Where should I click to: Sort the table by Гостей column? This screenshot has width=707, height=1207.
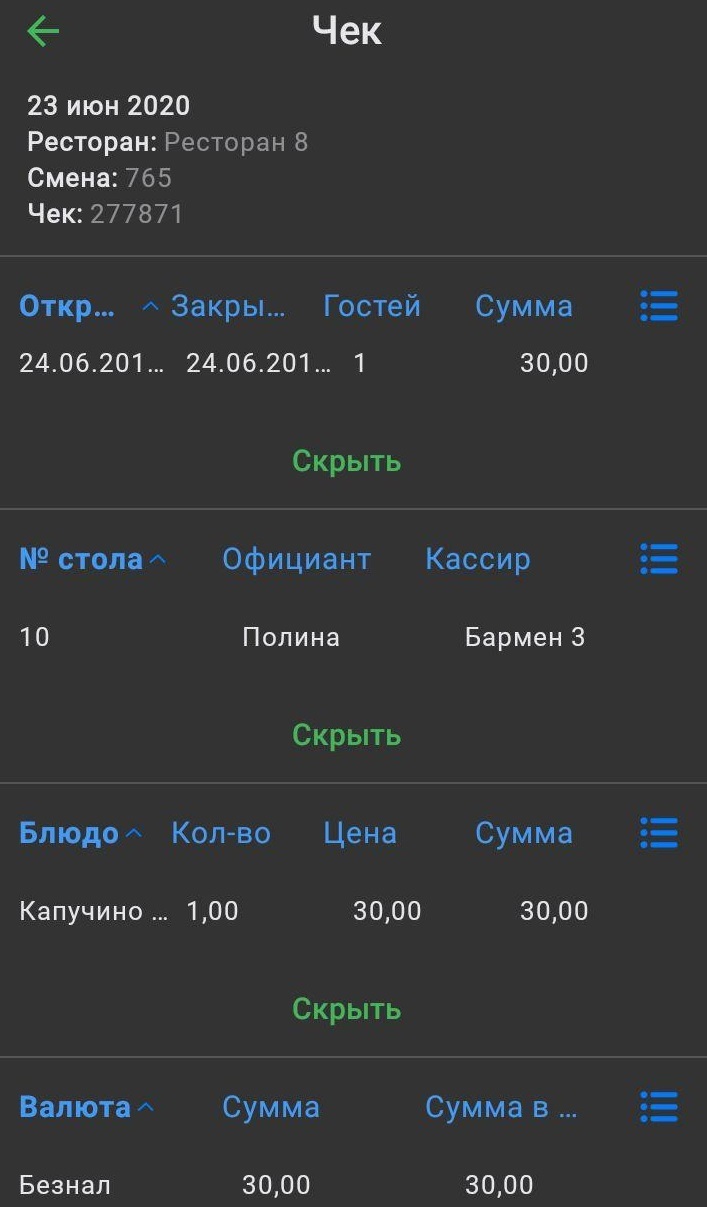(x=372, y=306)
